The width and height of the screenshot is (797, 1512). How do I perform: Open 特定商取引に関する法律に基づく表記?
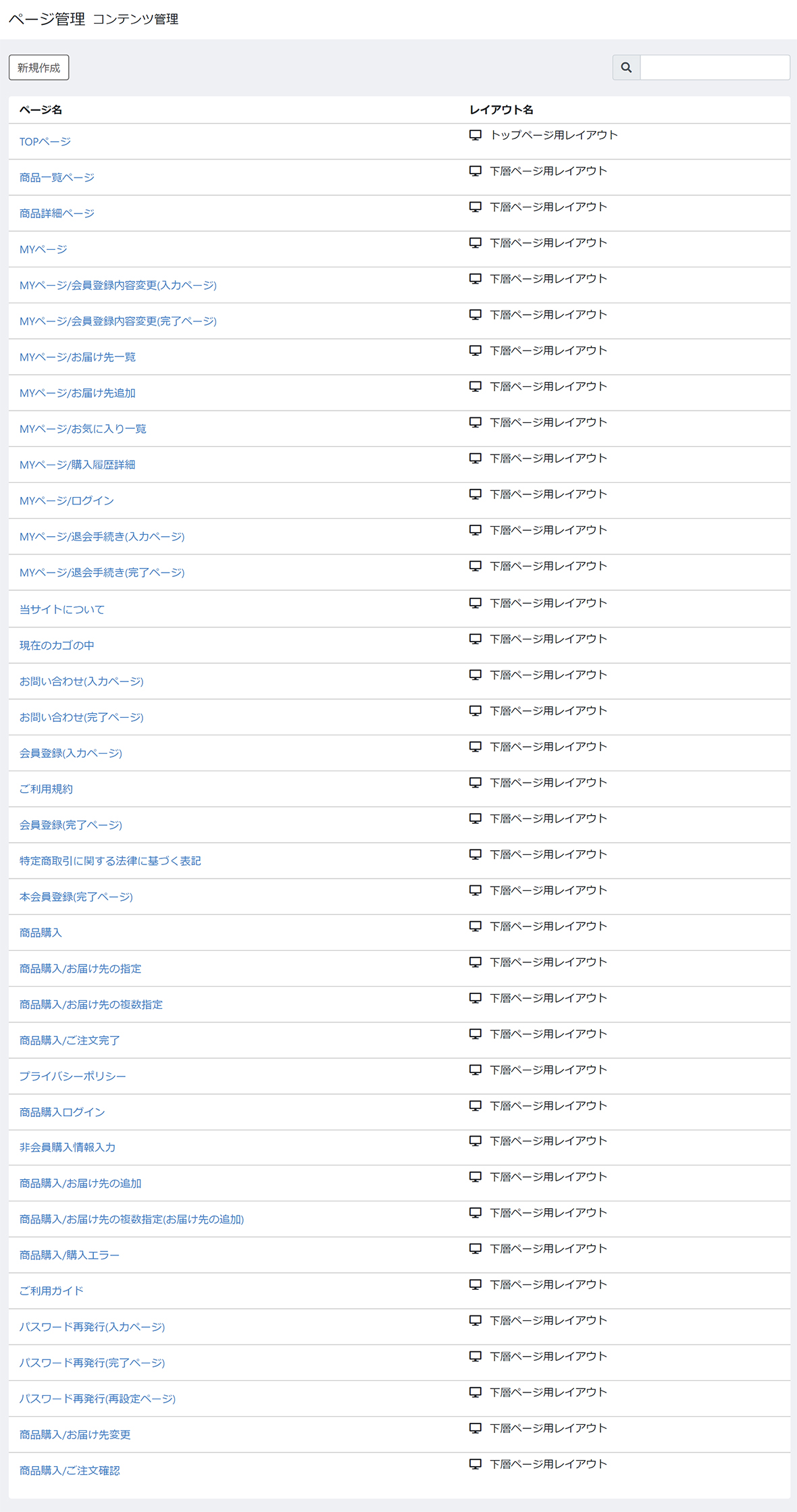pyautogui.click(x=110, y=861)
